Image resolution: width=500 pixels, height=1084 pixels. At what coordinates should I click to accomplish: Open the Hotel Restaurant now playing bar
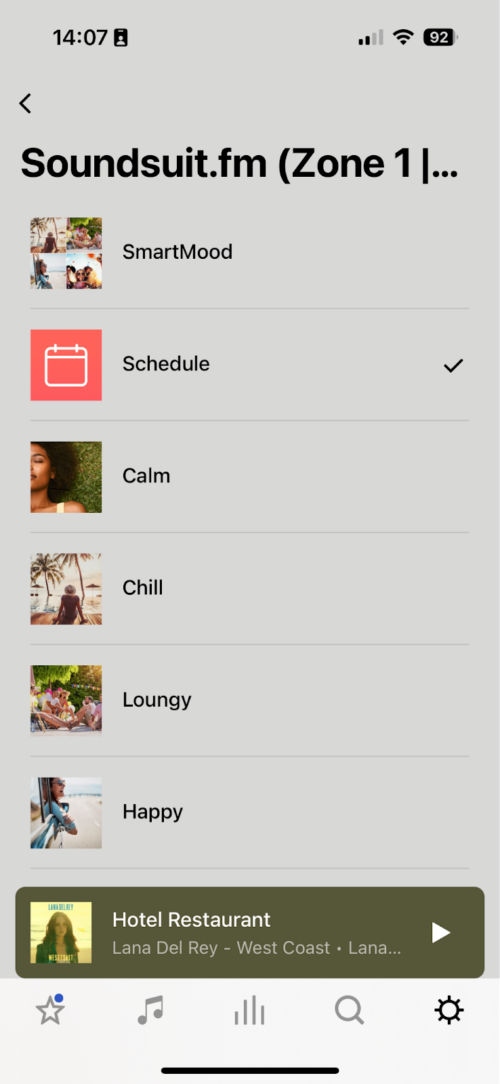click(x=250, y=933)
